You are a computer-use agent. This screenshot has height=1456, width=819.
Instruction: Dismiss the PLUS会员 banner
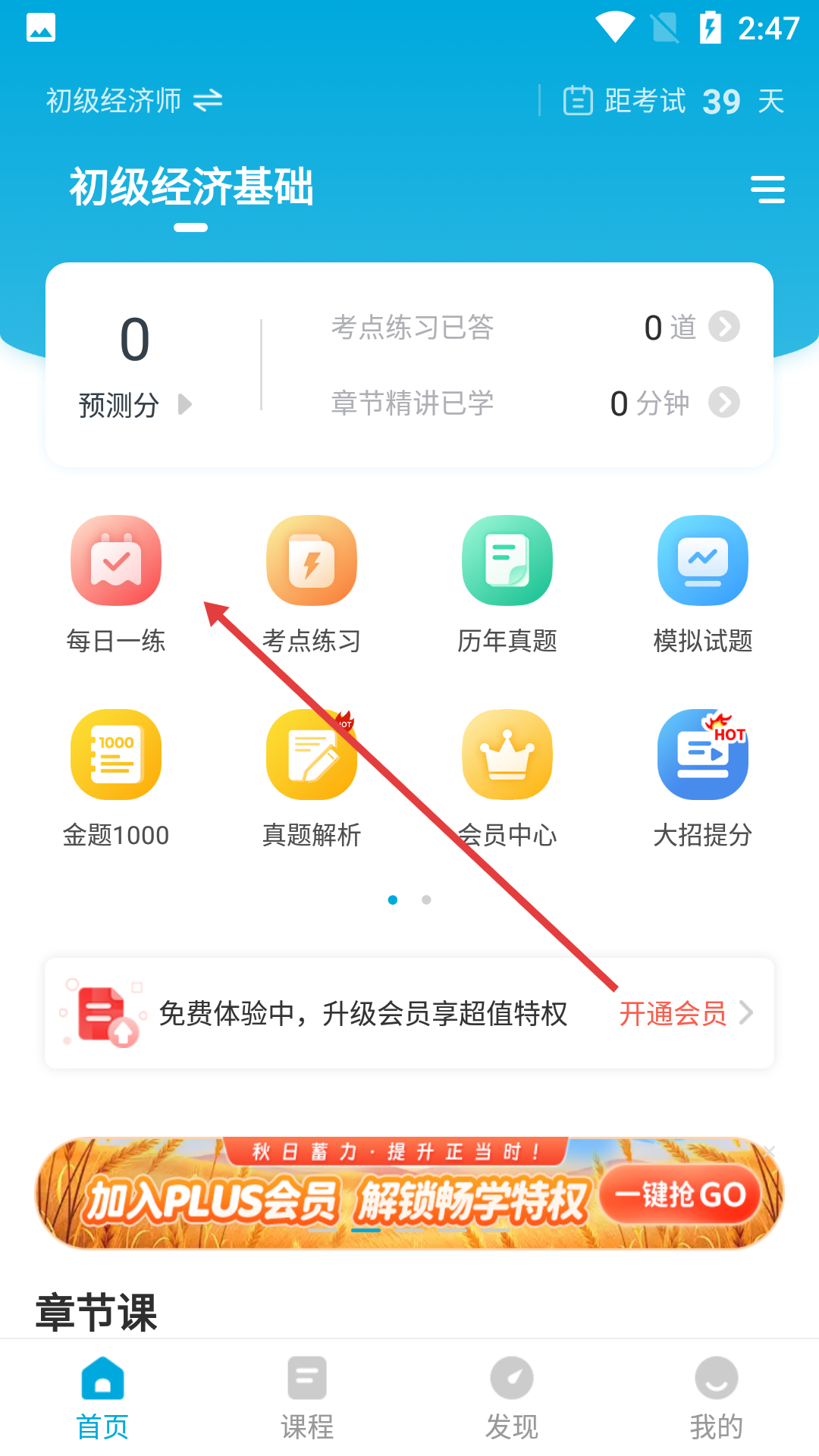770,1150
